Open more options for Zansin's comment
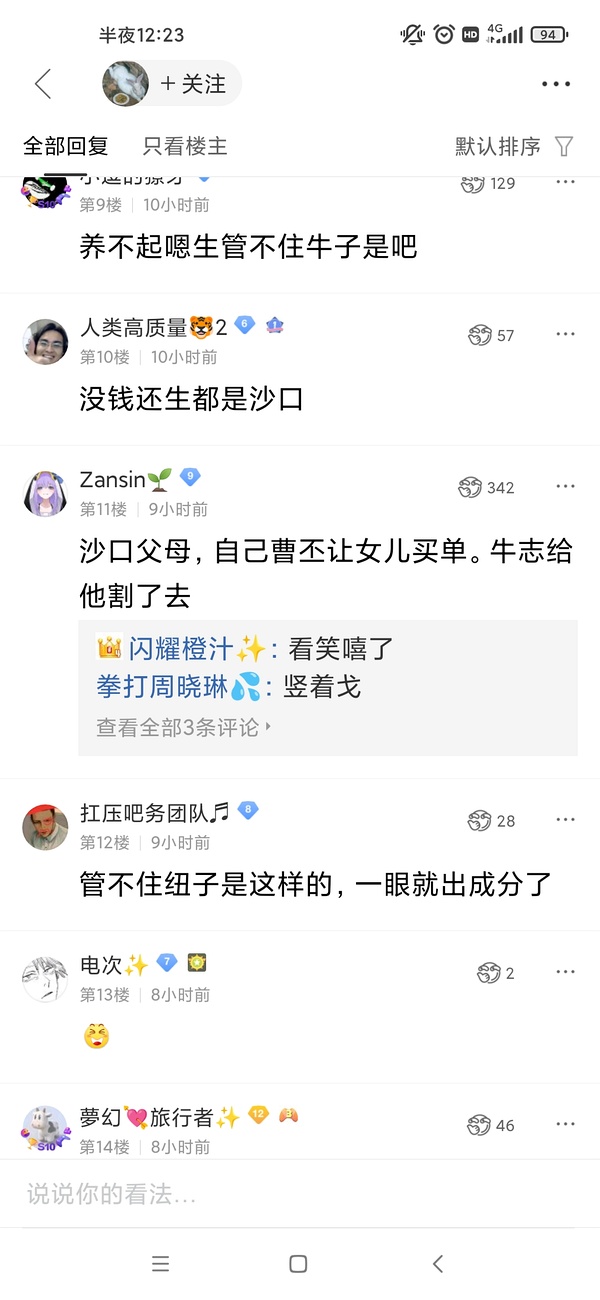The height and width of the screenshot is (1300, 600). coord(566,487)
